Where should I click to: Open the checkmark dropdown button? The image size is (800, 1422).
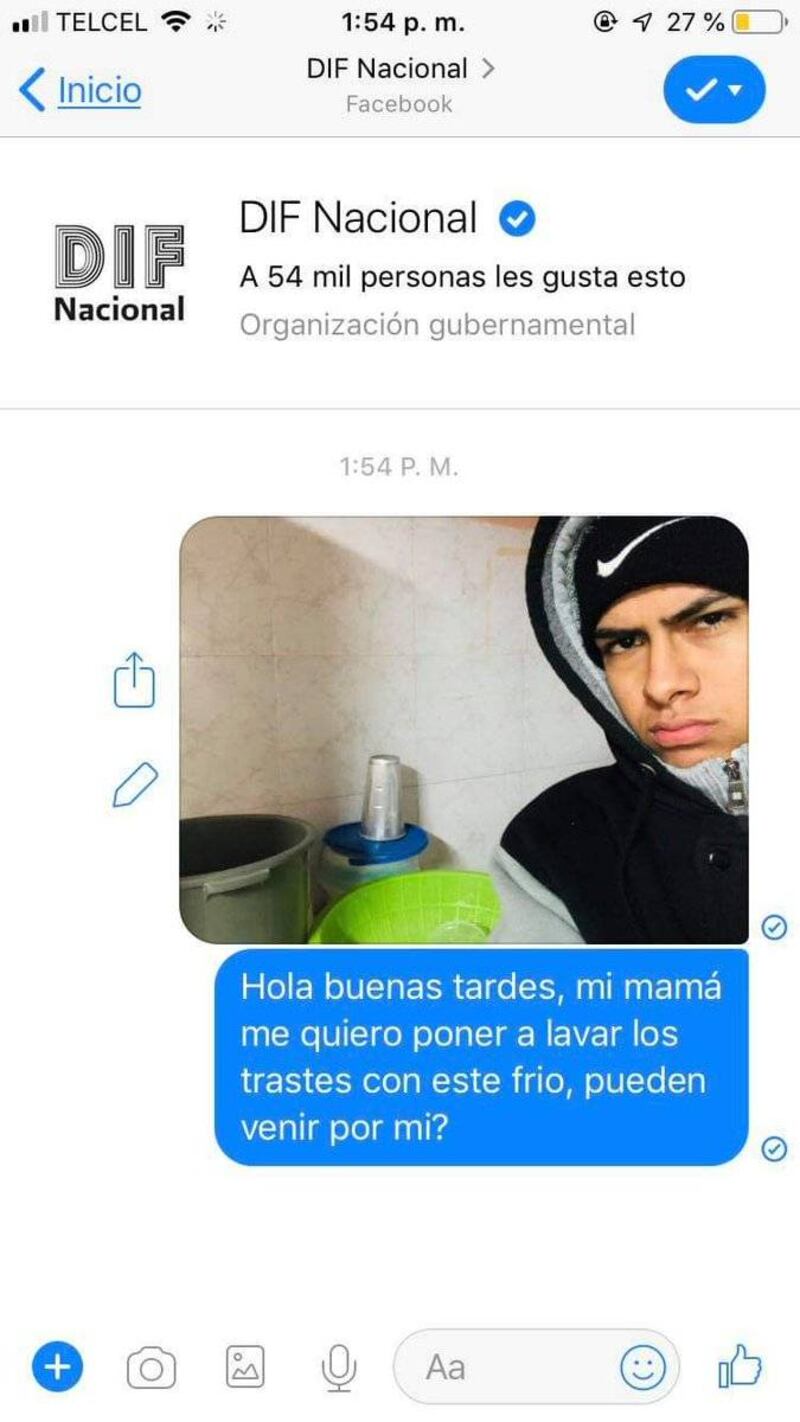pyautogui.click(x=714, y=90)
